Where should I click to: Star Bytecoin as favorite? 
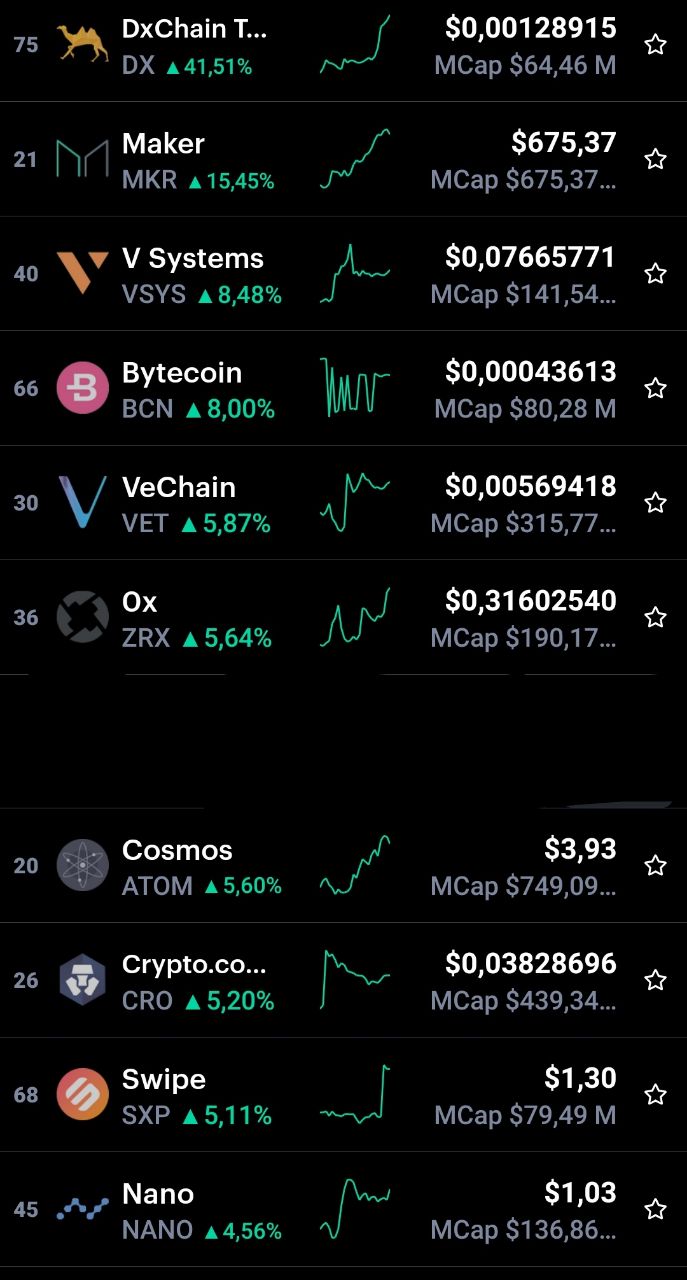(655, 388)
